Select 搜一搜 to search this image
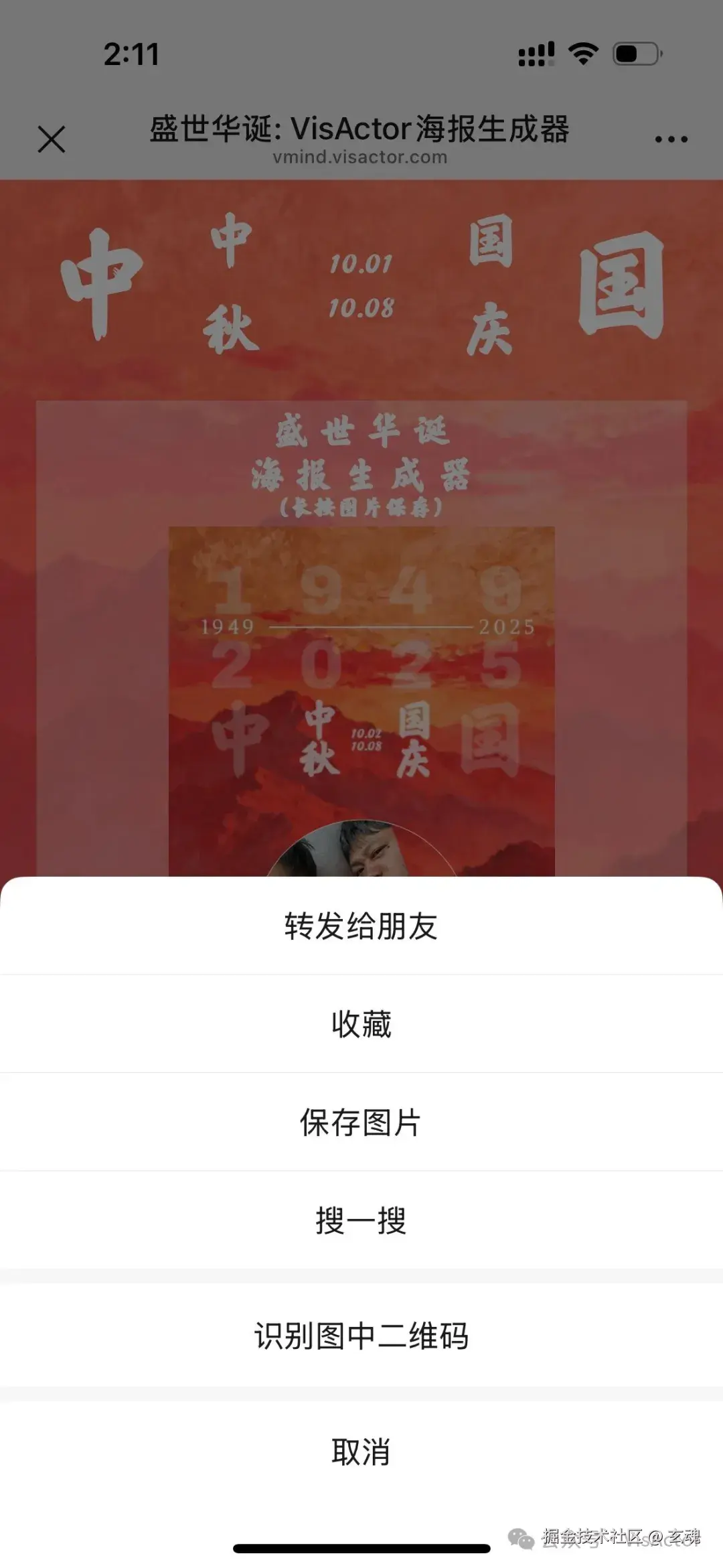Screen dimensions: 723x1568 tap(361, 1220)
